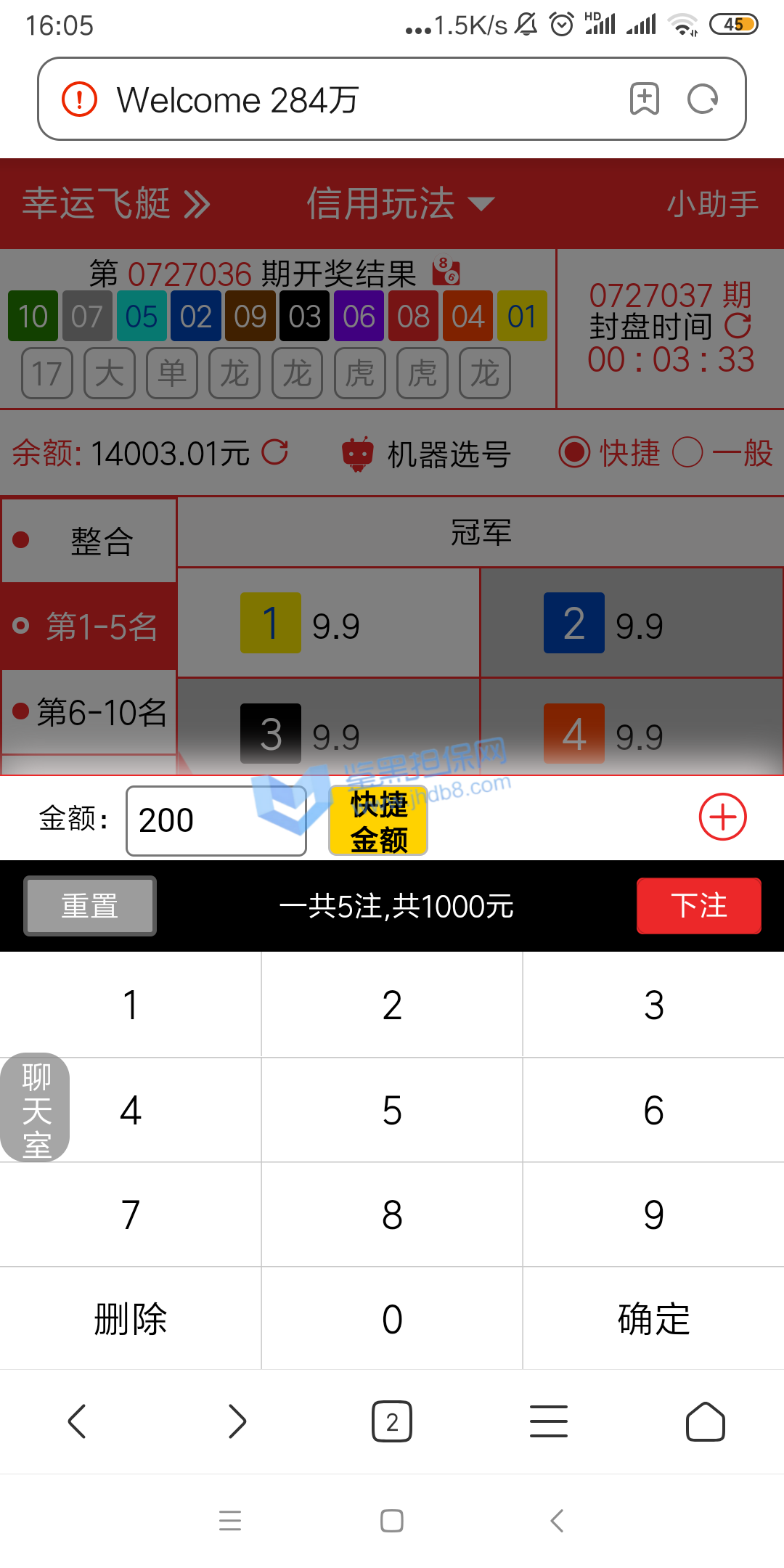Image resolution: width=784 pixels, height=1568 pixels.
Task: Switch to 第6-10名 category
Action: pyautogui.click(x=90, y=712)
